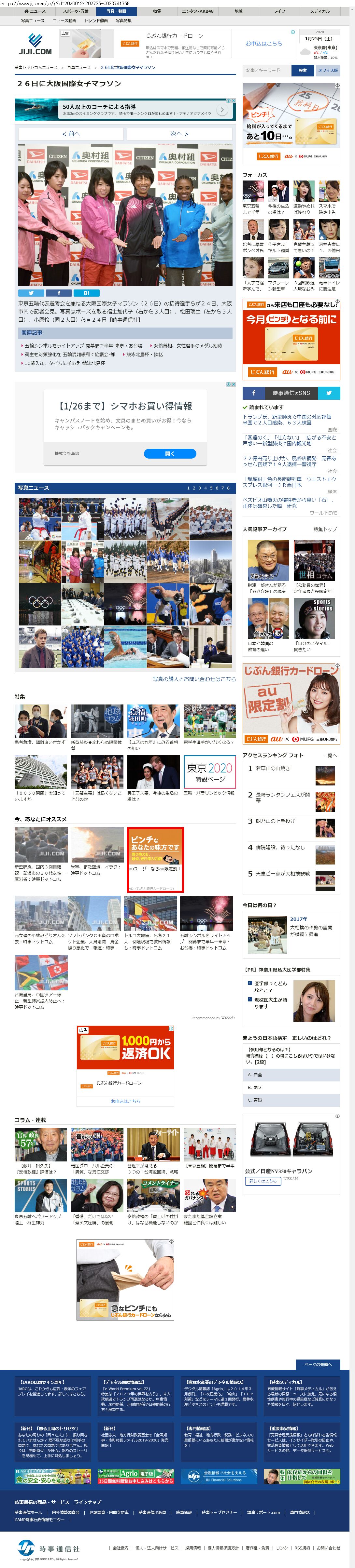Share the photo on Twitter
The height and width of the screenshot is (1568, 355).
click(x=31, y=293)
